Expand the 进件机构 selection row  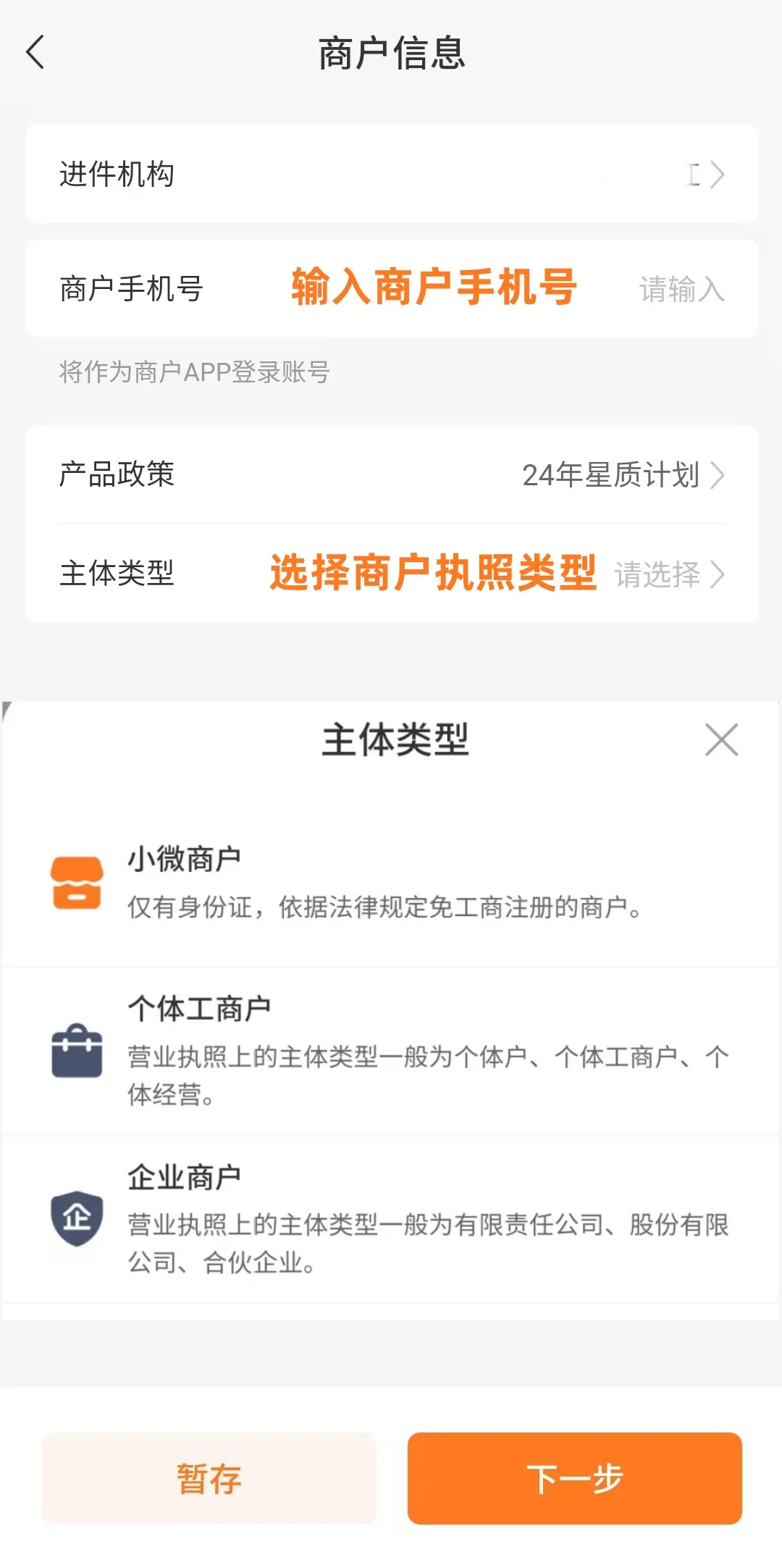point(391,174)
